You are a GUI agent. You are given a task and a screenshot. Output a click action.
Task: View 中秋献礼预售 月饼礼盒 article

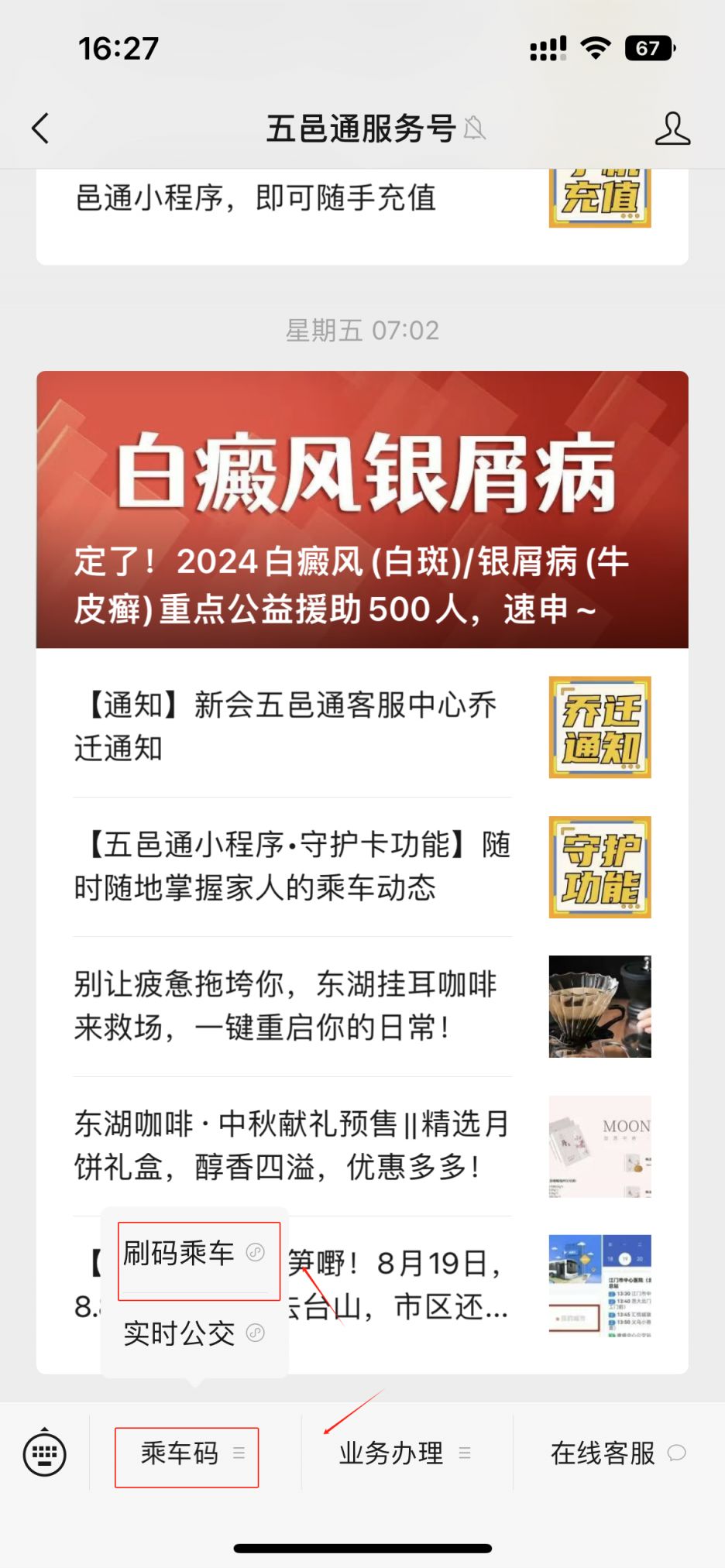(x=294, y=1145)
